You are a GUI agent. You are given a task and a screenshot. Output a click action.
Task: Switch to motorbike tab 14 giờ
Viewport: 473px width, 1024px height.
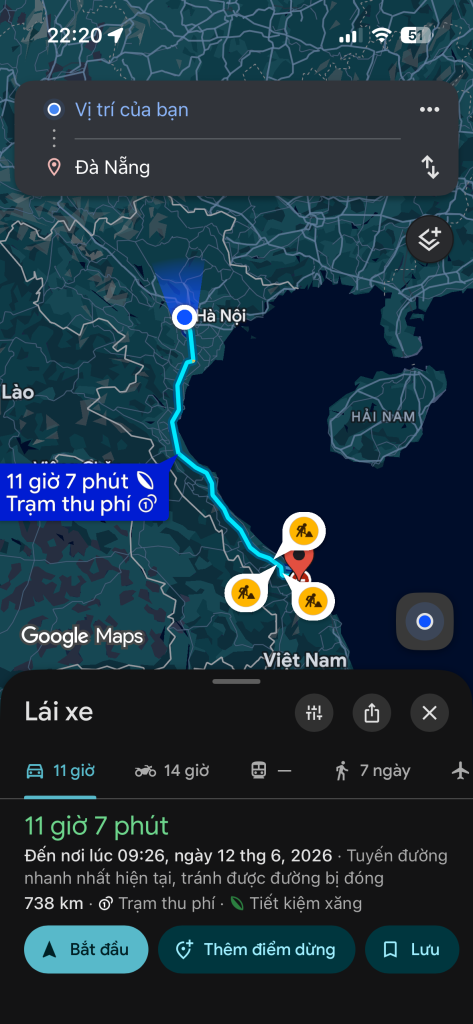[172, 771]
